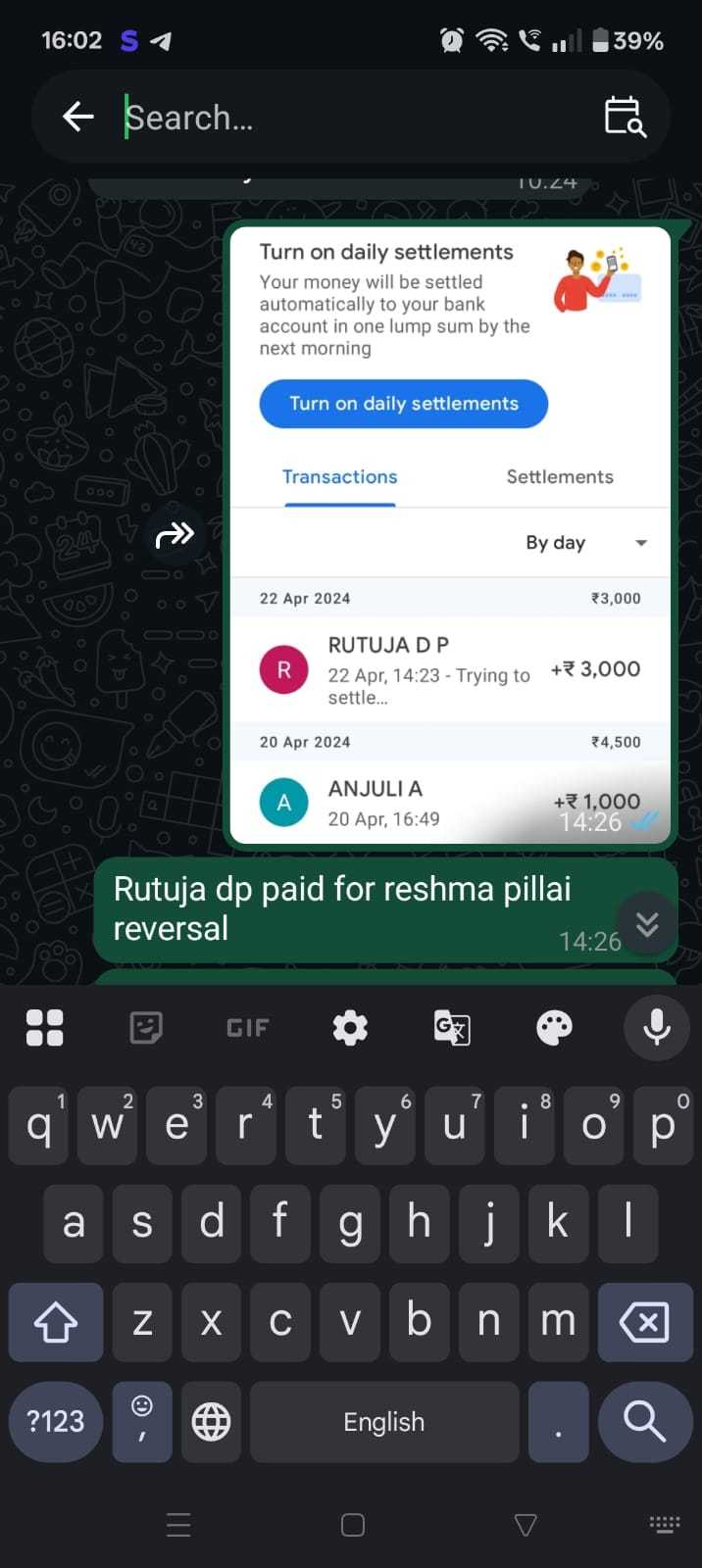Tap the backspace key
702x1568 pixels.
coord(645,1322)
